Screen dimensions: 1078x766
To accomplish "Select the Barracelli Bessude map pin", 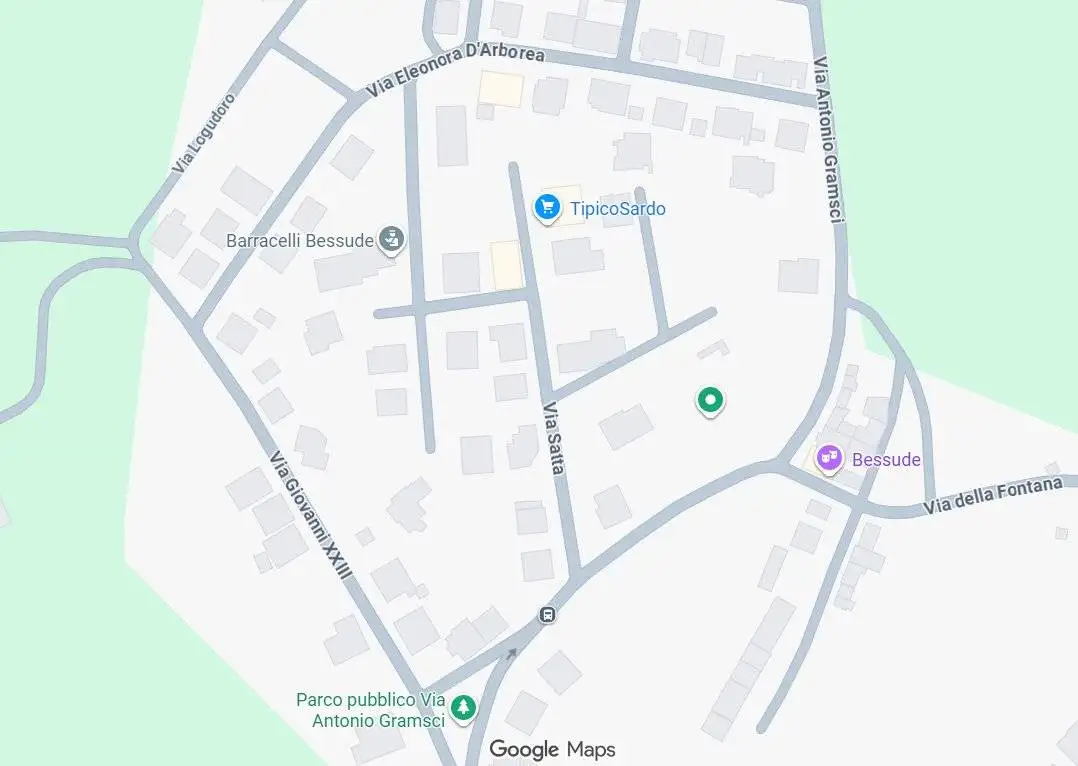I will (391, 240).
